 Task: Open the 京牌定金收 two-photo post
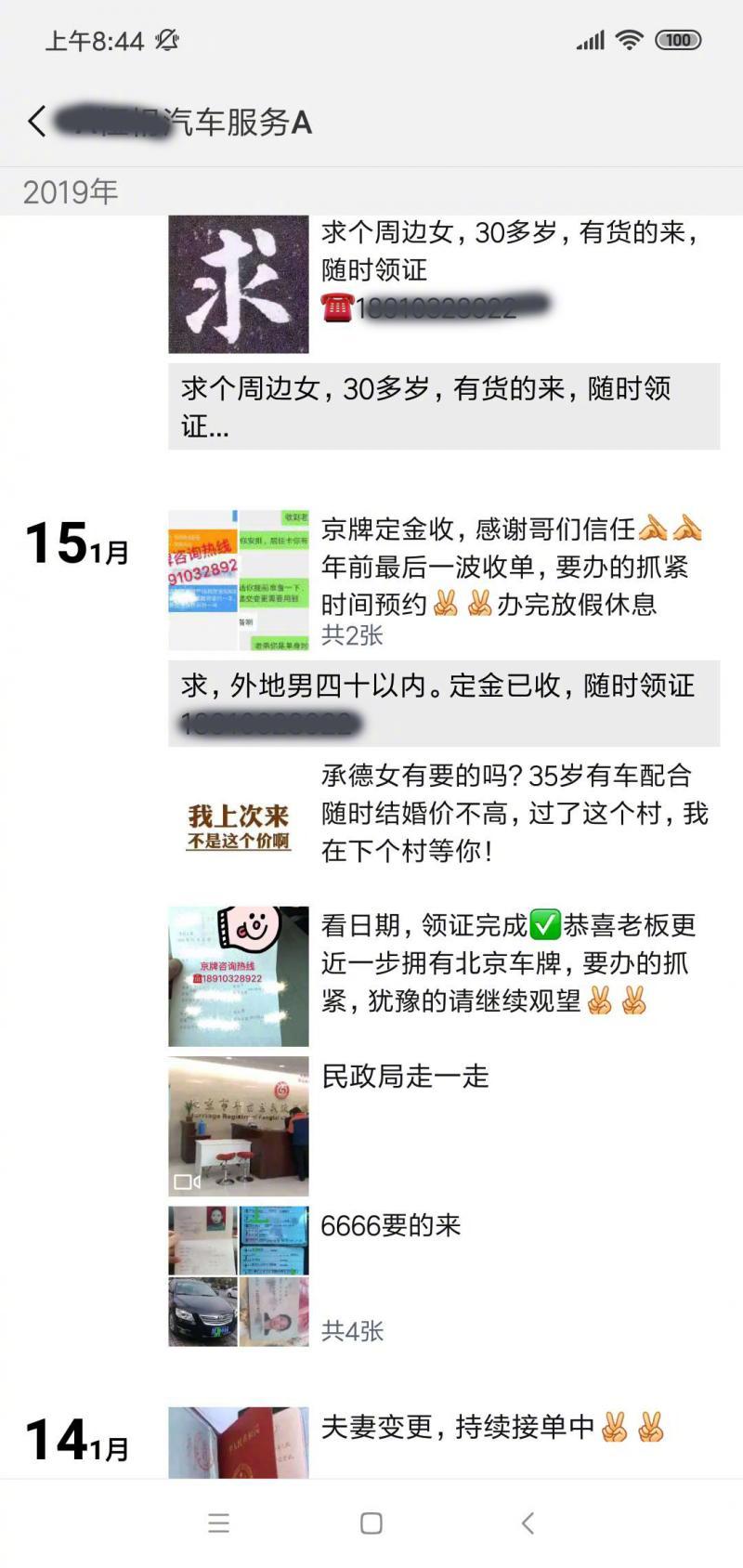click(x=238, y=580)
